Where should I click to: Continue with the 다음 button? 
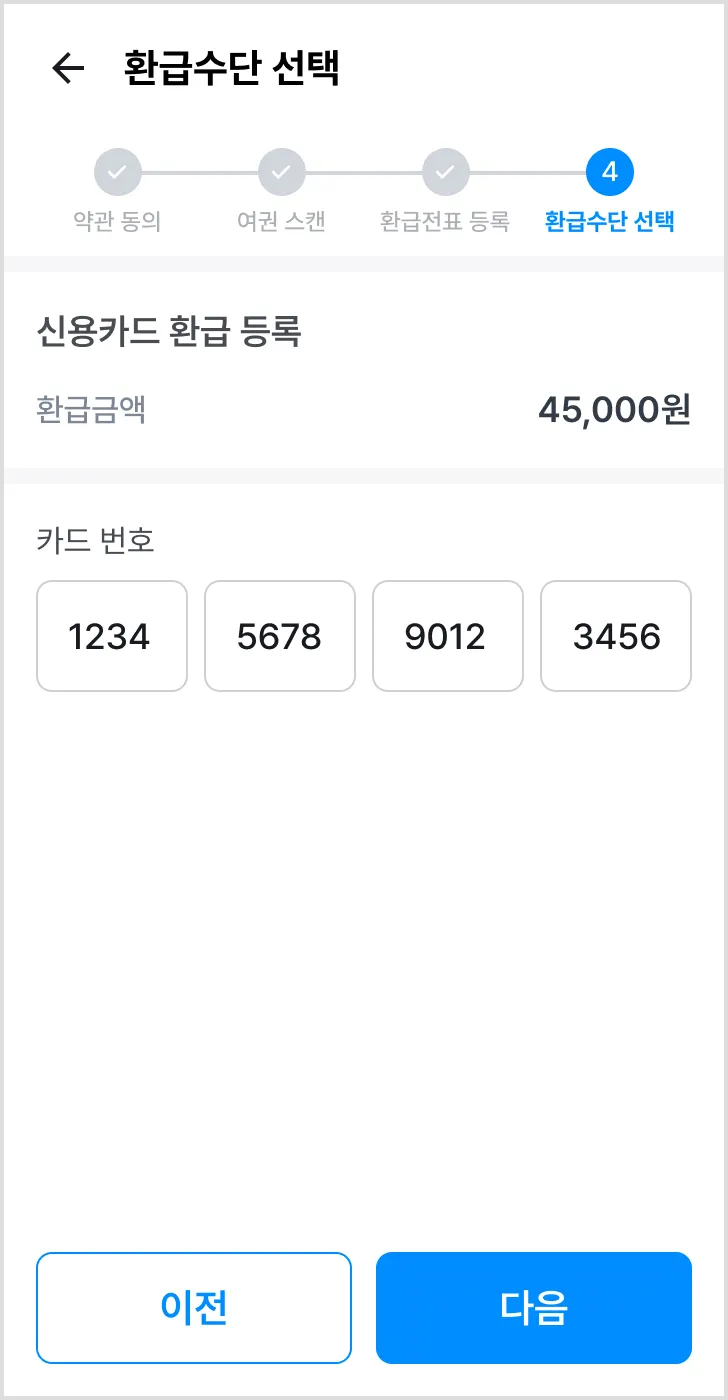(534, 1307)
